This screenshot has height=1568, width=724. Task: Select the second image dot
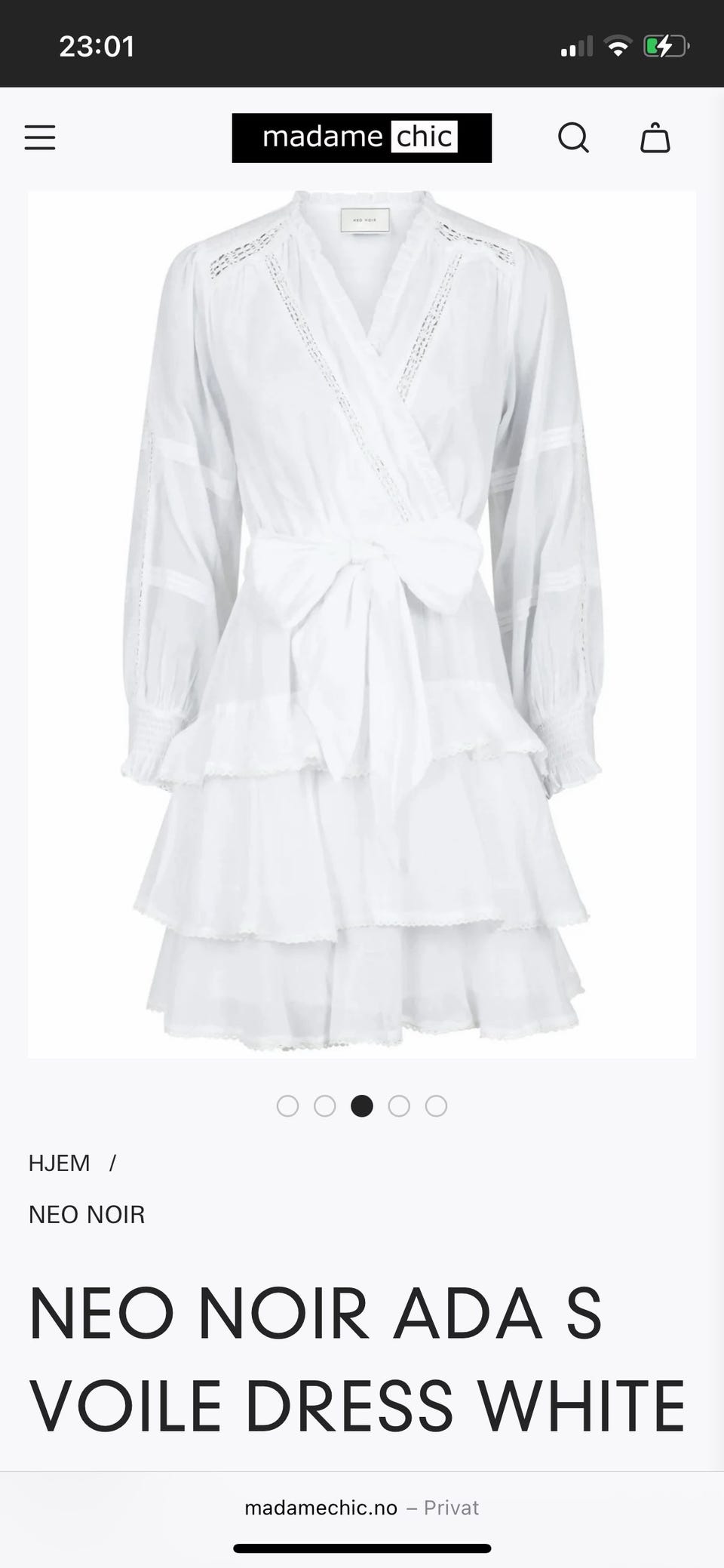coord(324,1106)
